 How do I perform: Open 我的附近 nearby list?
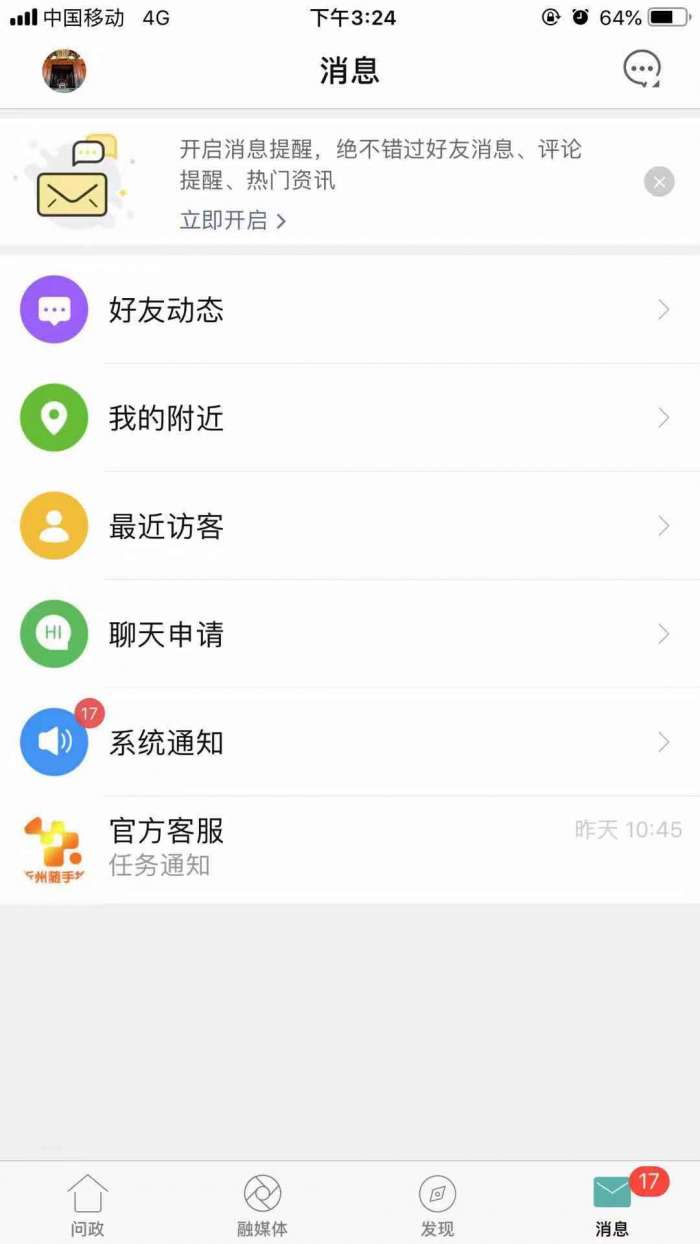350,418
